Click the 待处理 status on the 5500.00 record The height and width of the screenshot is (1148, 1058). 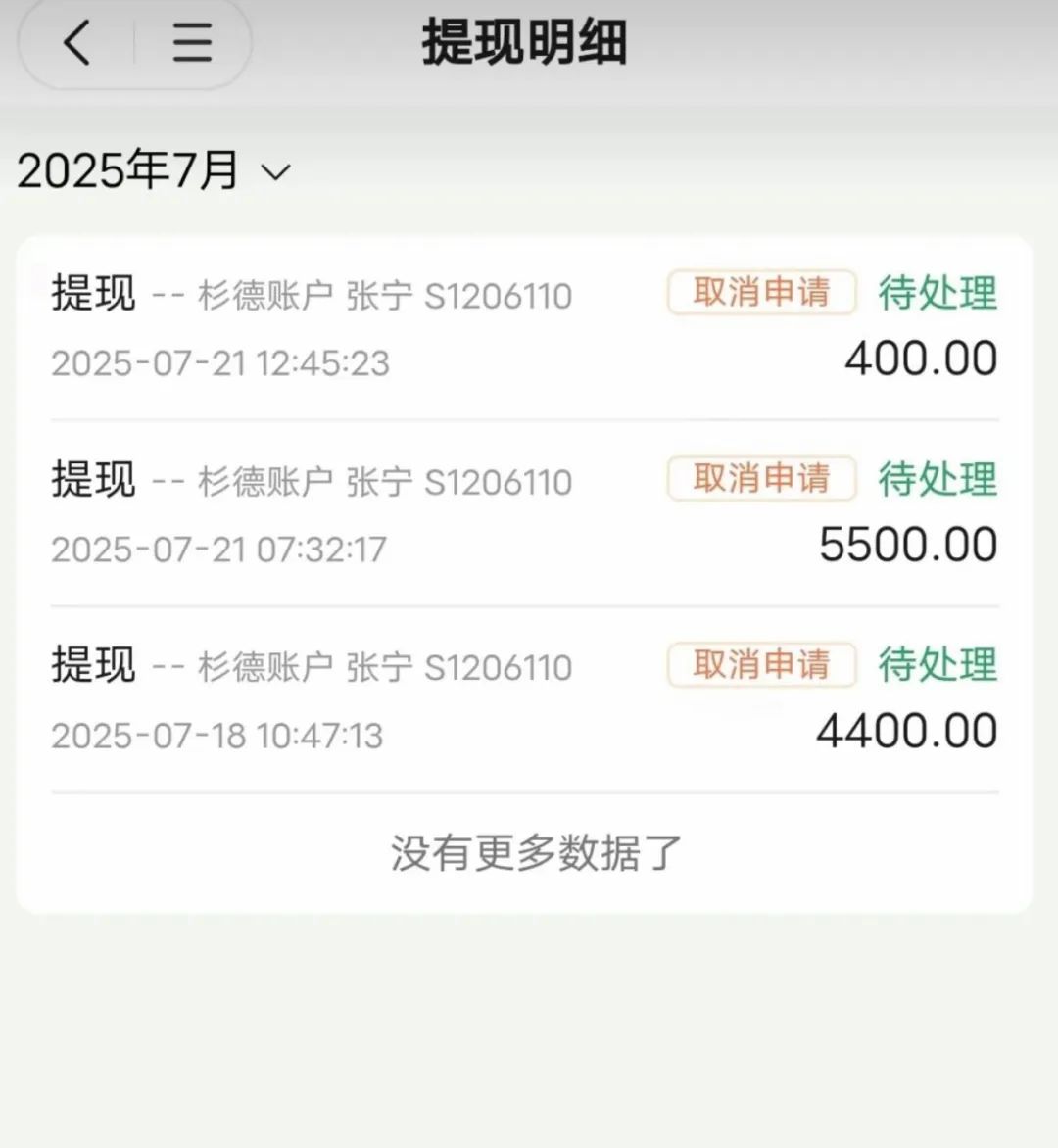[938, 479]
